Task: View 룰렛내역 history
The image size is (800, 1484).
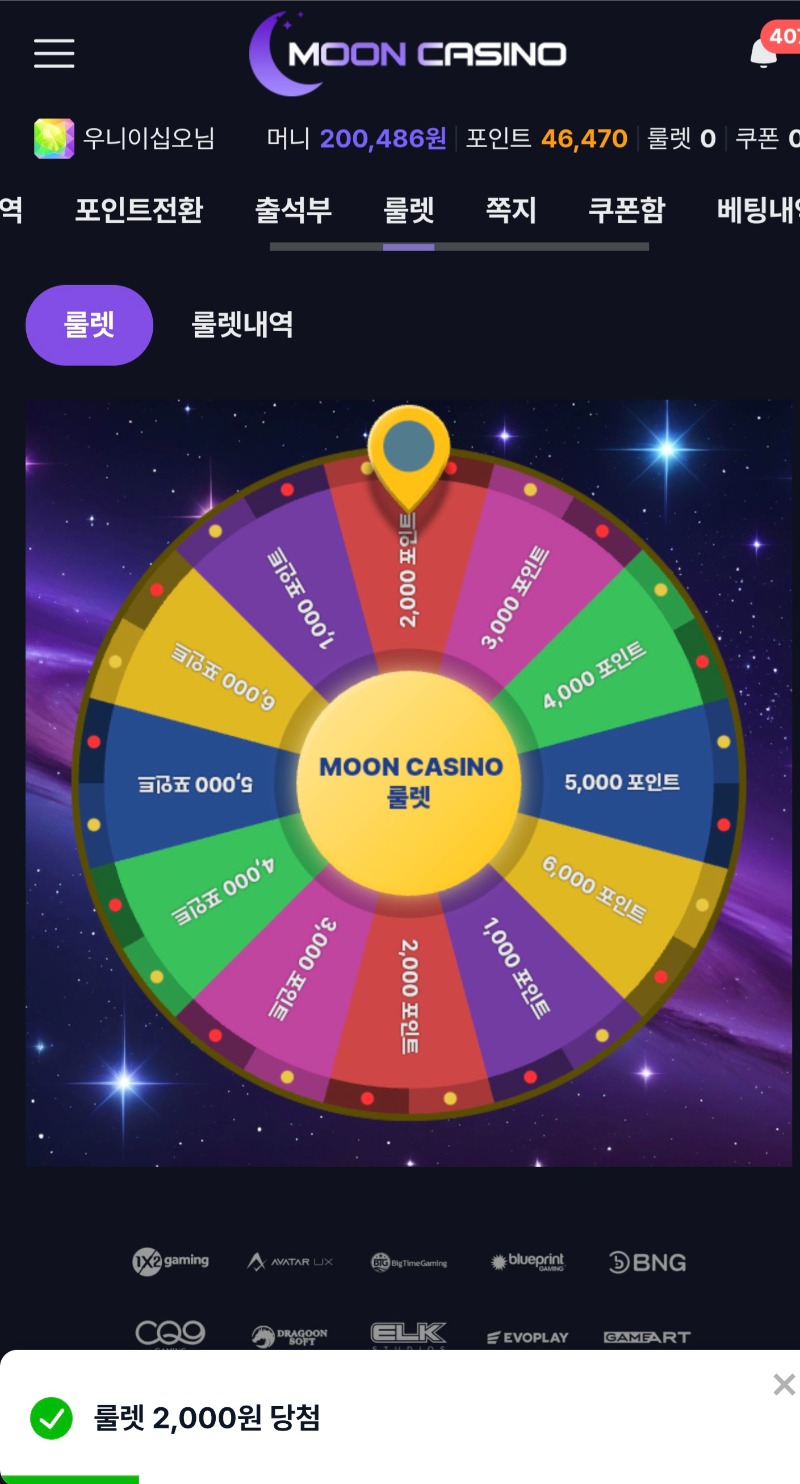Action: pos(242,325)
